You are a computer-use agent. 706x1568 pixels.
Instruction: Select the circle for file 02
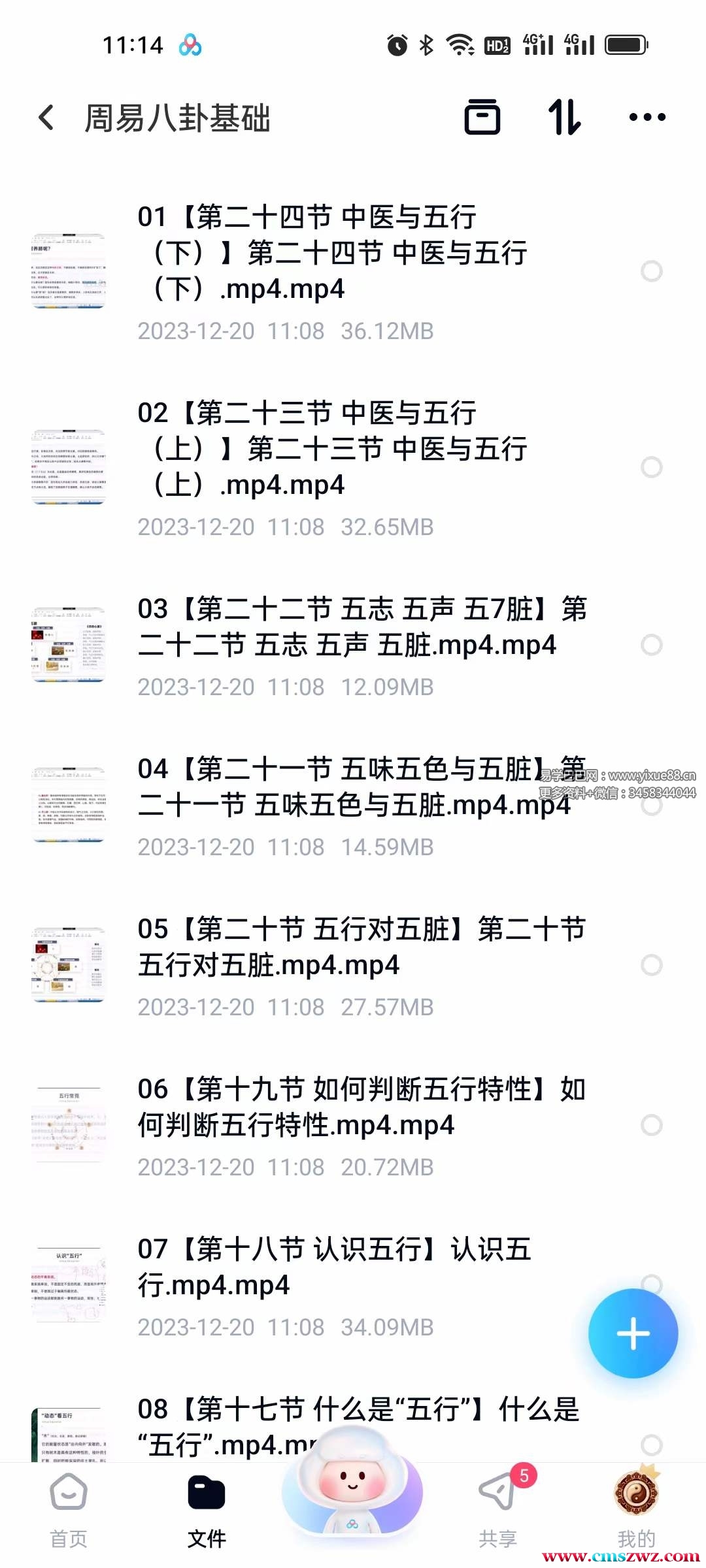(651, 467)
